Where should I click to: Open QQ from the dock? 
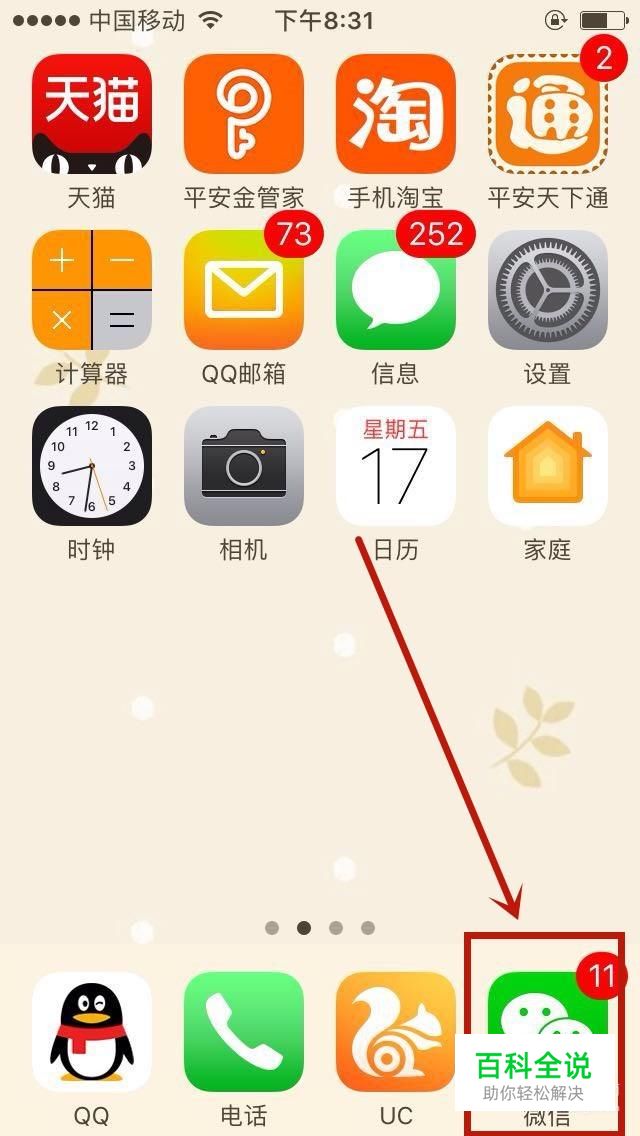click(x=91, y=1032)
